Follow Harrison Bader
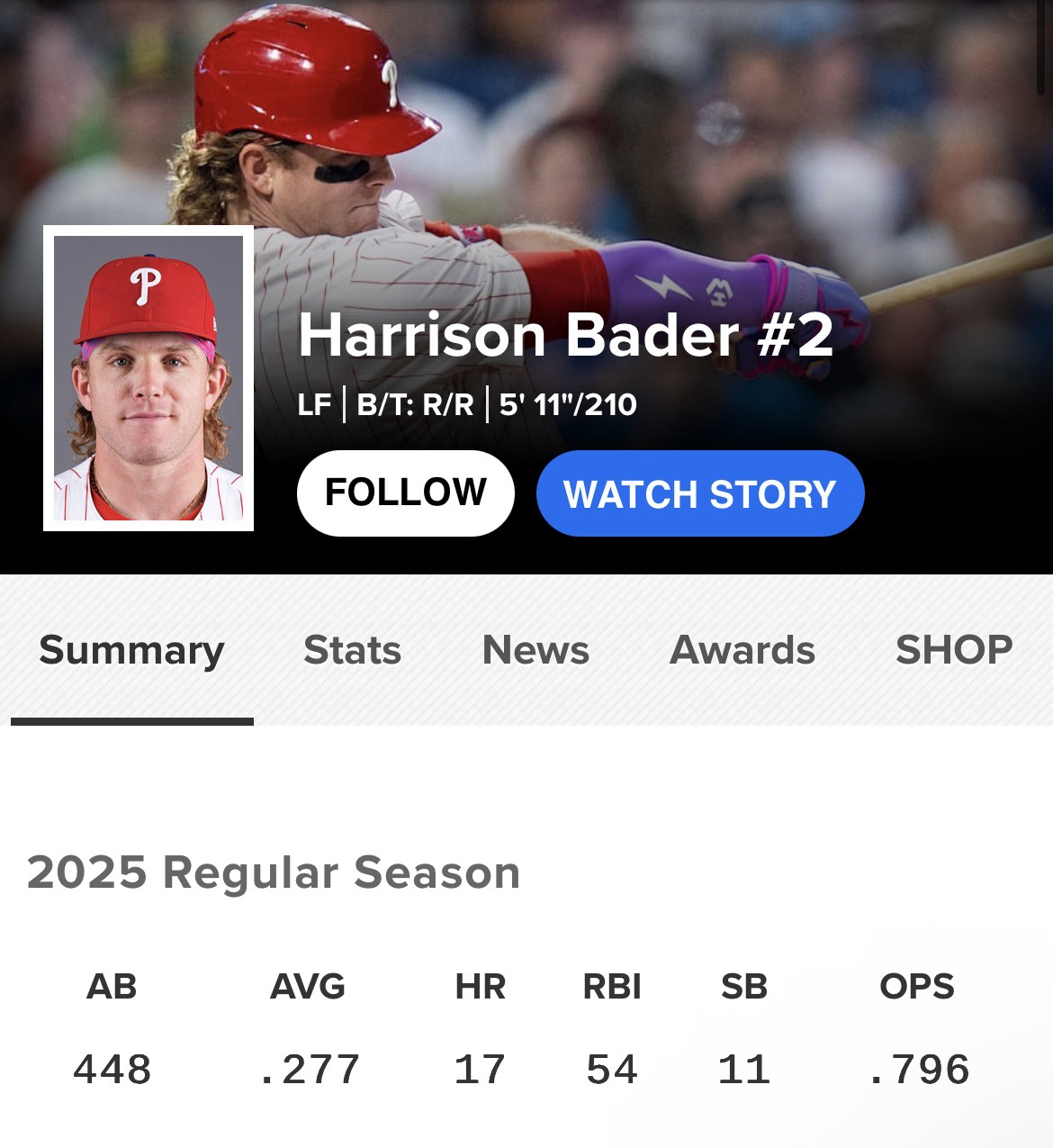Image resolution: width=1053 pixels, height=1148 pixels. (405, 493)
